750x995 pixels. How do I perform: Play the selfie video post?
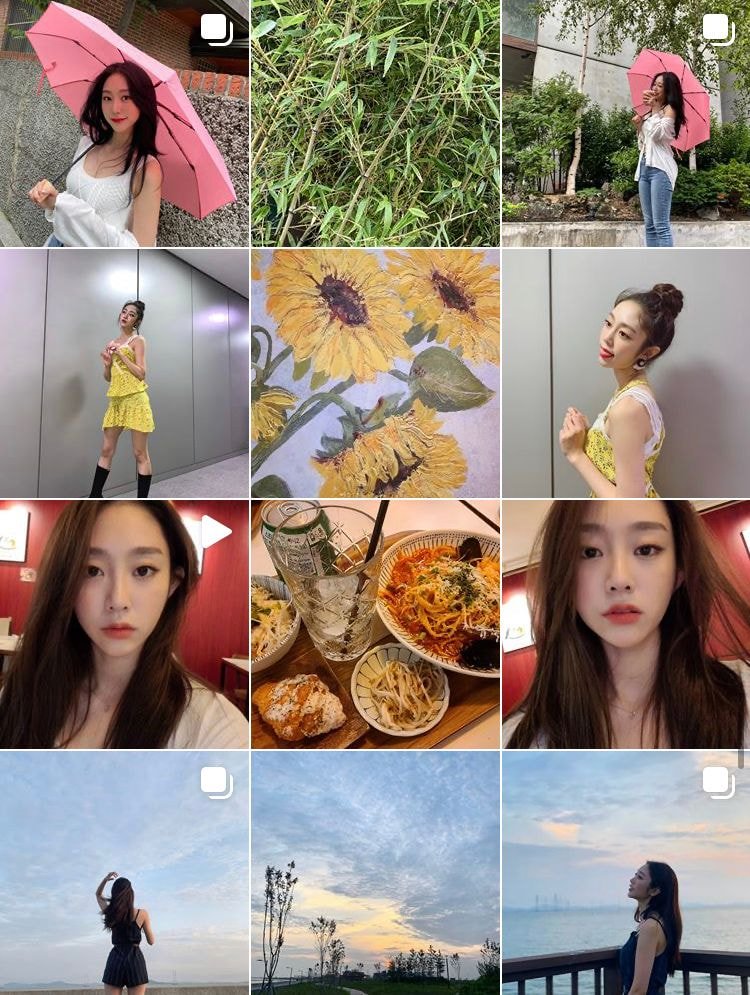[x=124, y=624]
